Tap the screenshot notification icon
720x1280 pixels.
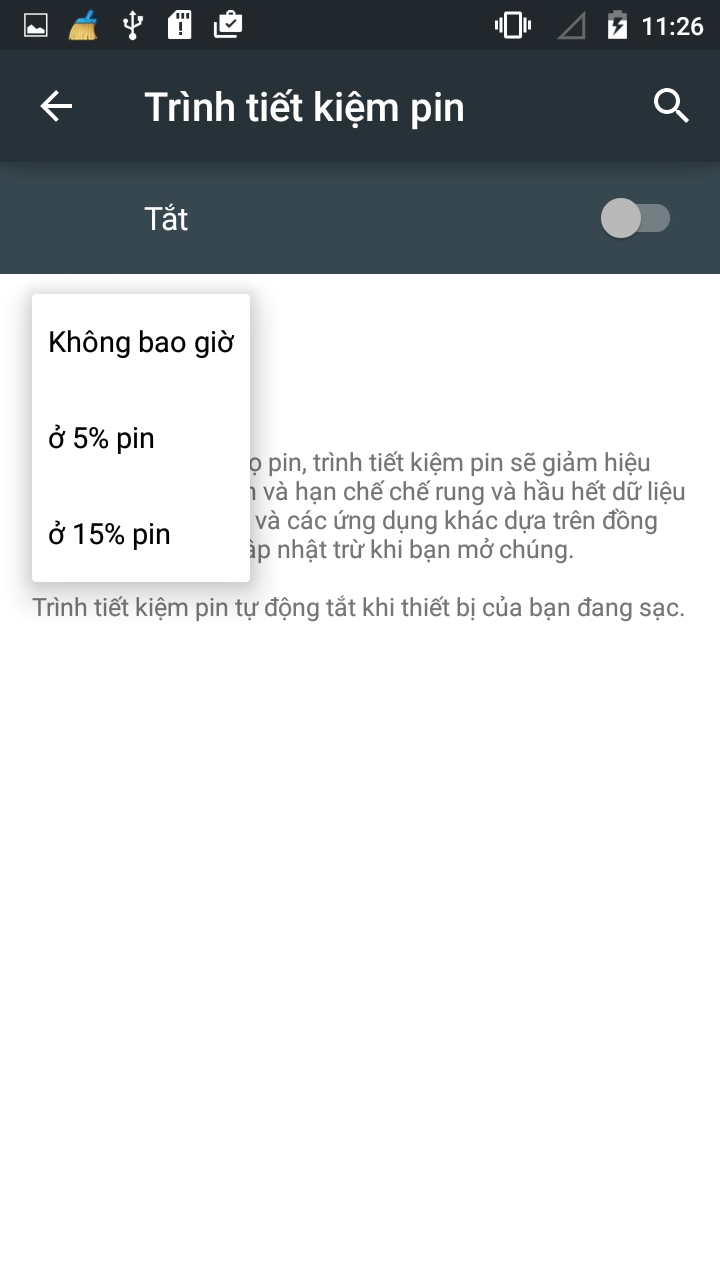(x=35, y=24)
